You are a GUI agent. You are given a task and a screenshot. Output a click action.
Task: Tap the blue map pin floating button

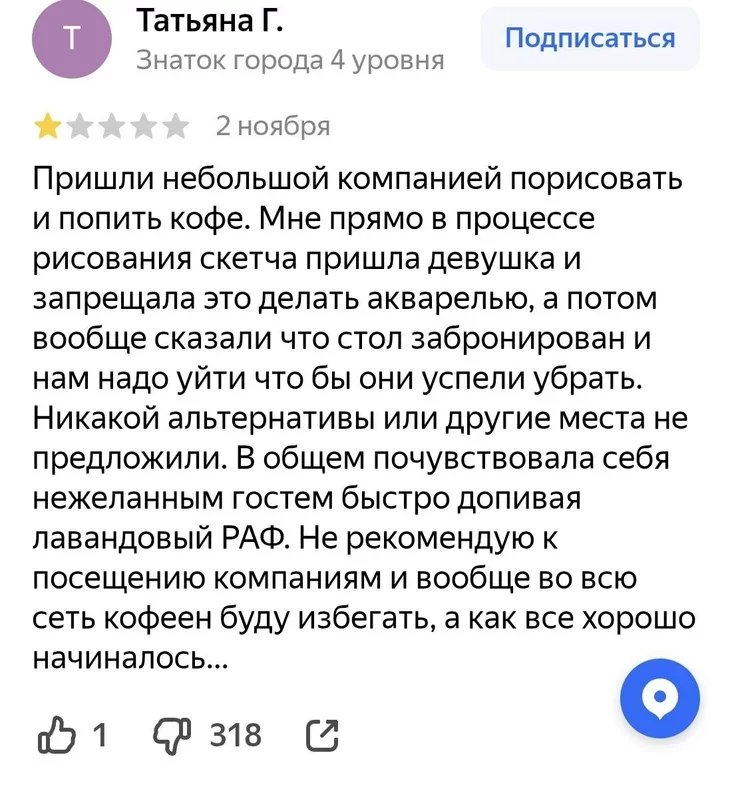point(660,698)
